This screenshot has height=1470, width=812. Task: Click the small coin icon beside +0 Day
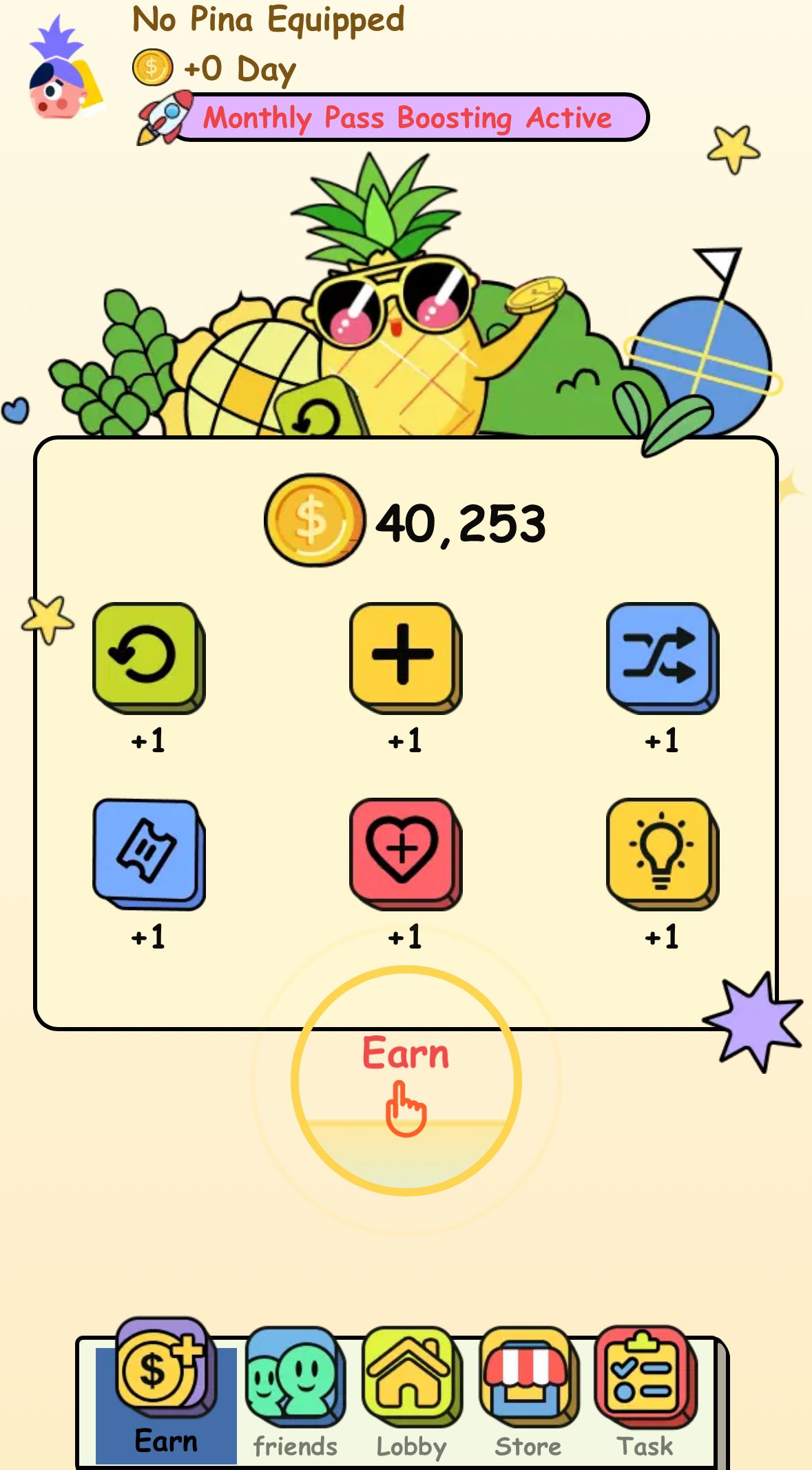(152, 68)
